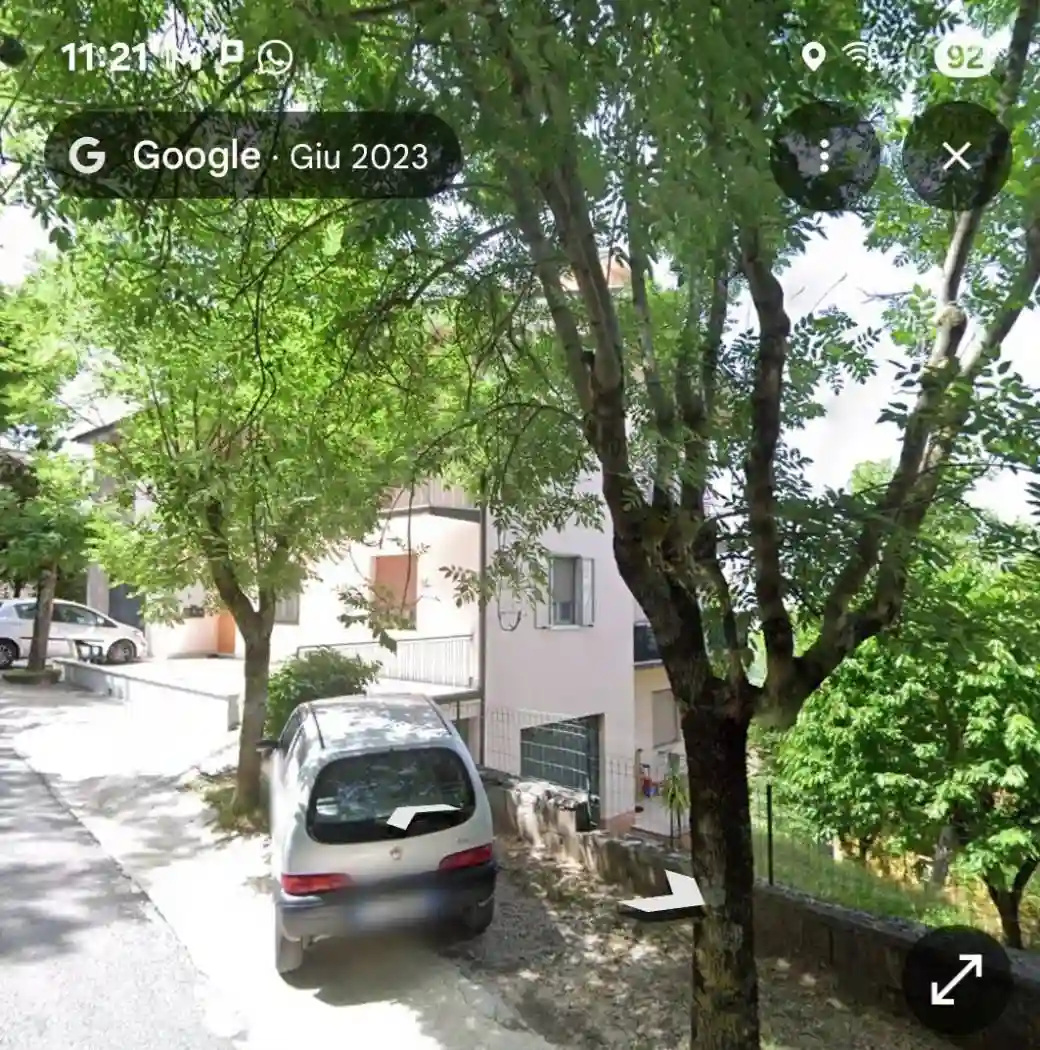Tap the status bar to reveal notifications
This screenshot has width=1040, height=1050.
point(520,57)
